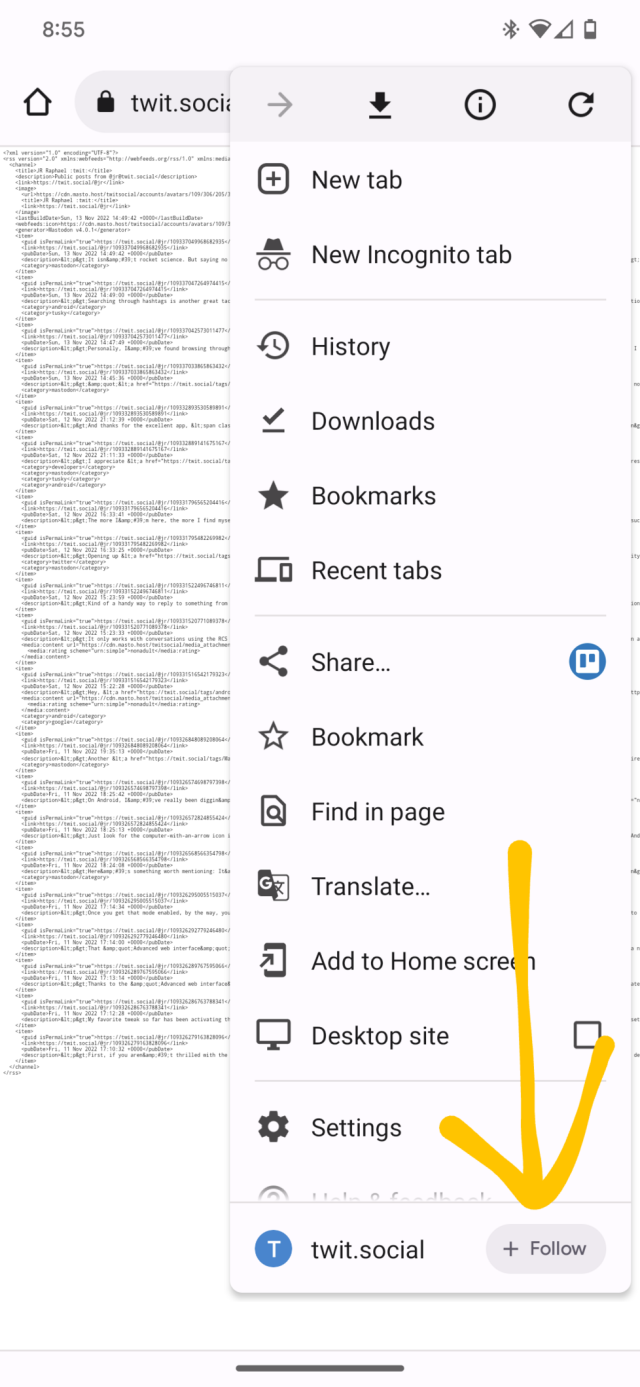Go forward with the arrow icon

(x=280, y=104)
